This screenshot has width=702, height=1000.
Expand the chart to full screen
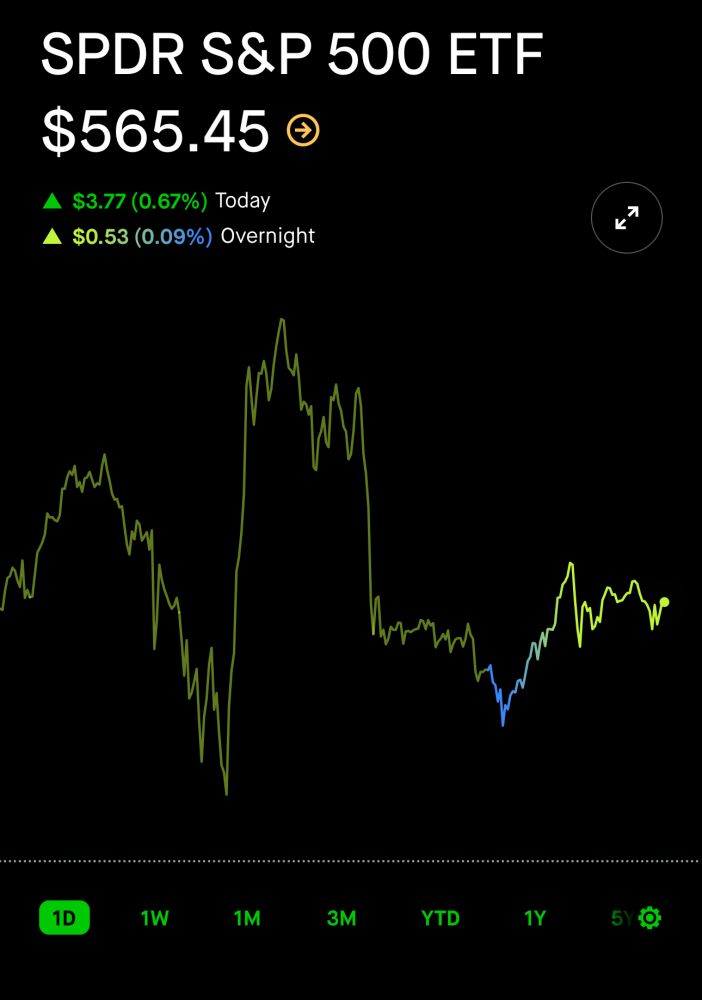627,218
